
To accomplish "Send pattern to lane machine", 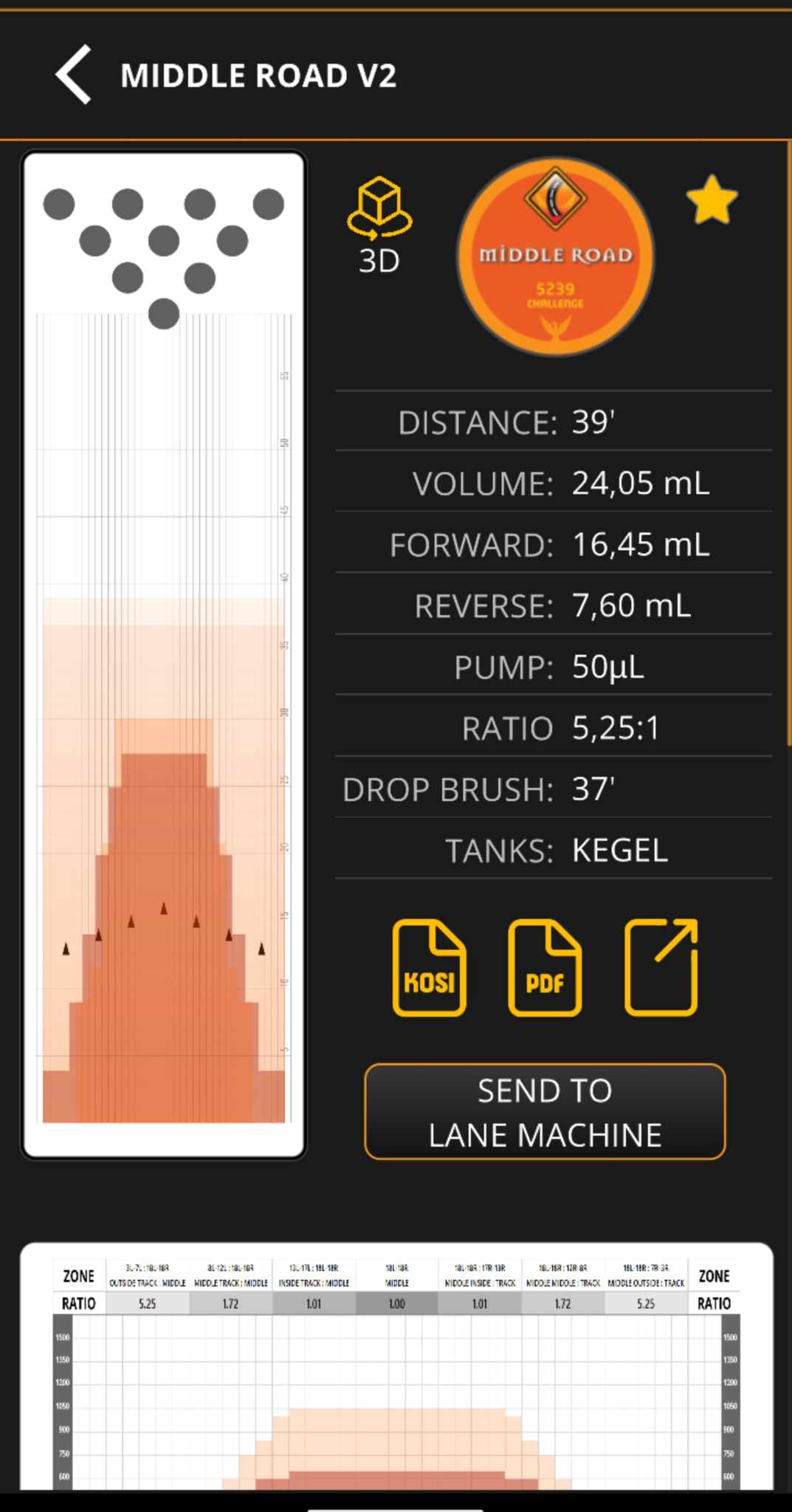I will 545,1112.
